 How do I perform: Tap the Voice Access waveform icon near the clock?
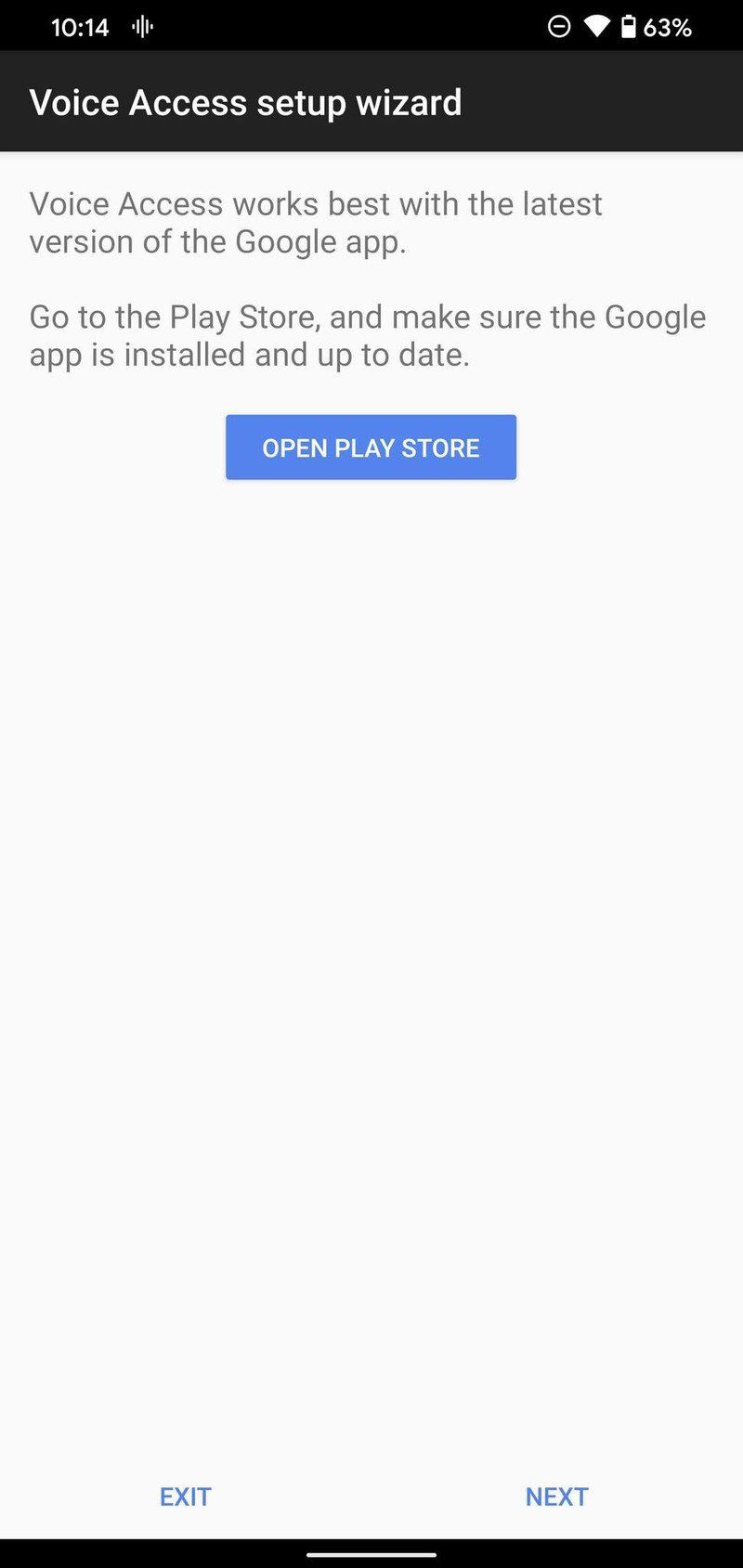pos(141,27)
